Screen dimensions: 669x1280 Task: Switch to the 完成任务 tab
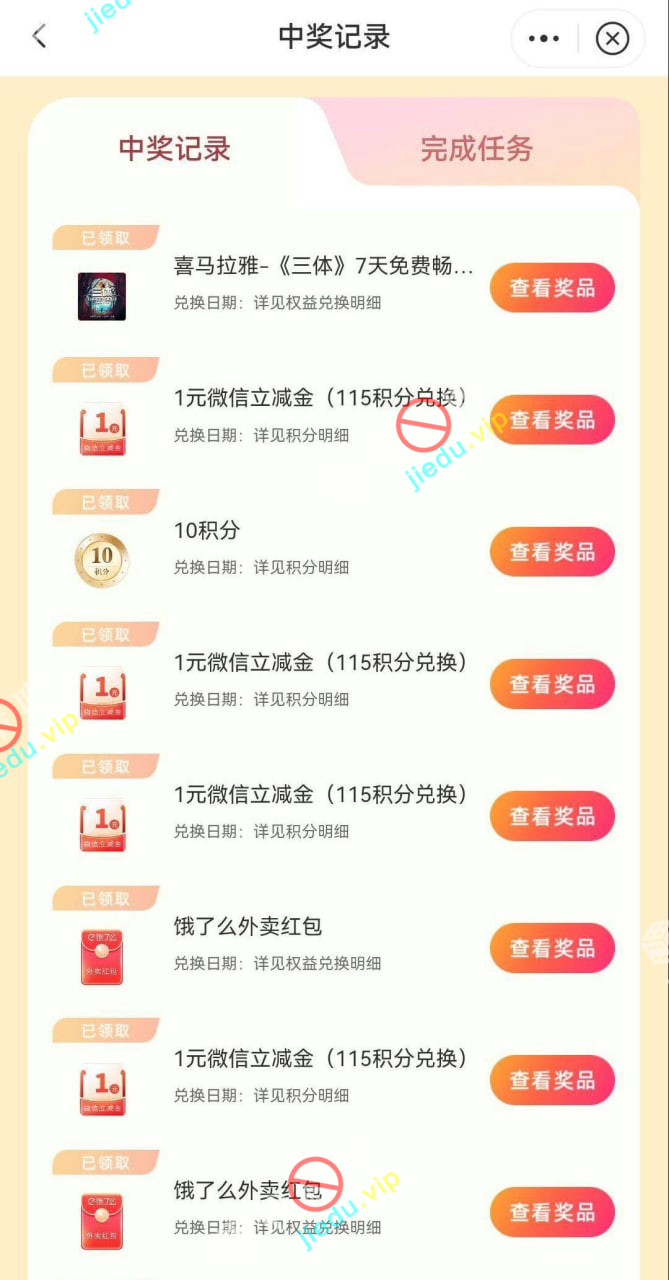click(476, 149)
